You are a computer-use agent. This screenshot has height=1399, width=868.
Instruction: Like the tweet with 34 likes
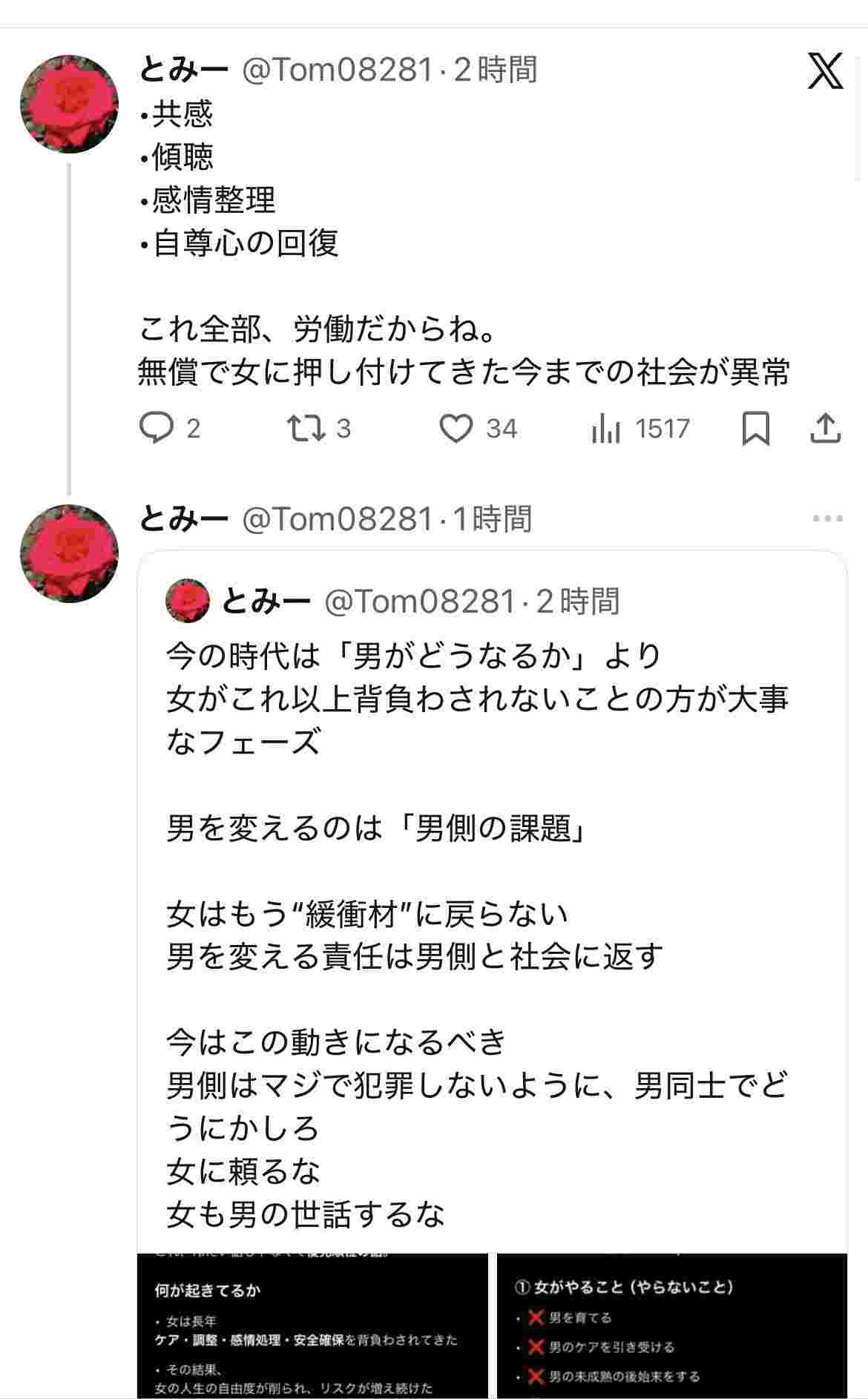(x=456, y=428)
